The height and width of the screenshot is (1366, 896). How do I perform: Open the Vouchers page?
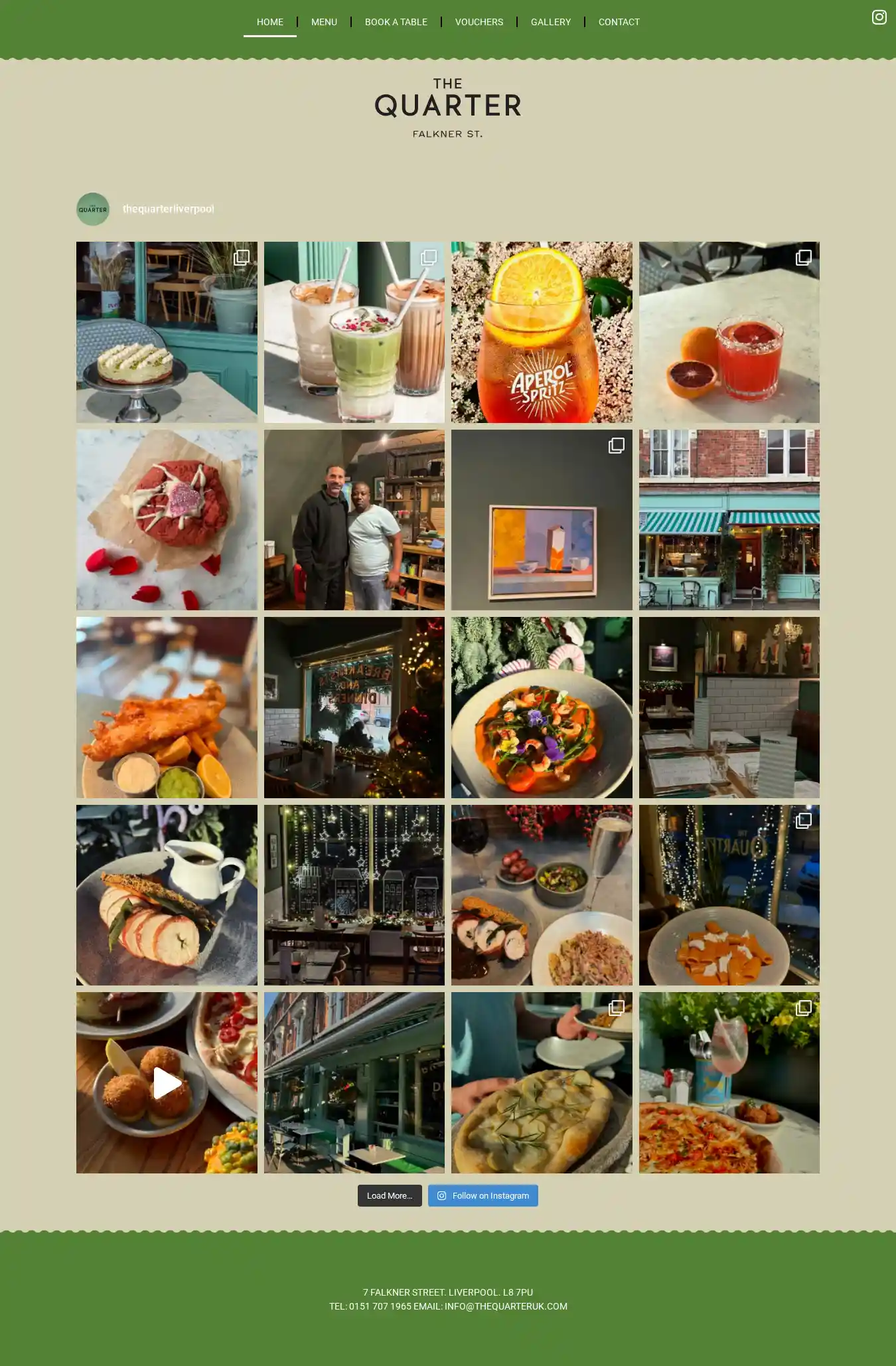(479, 22)
